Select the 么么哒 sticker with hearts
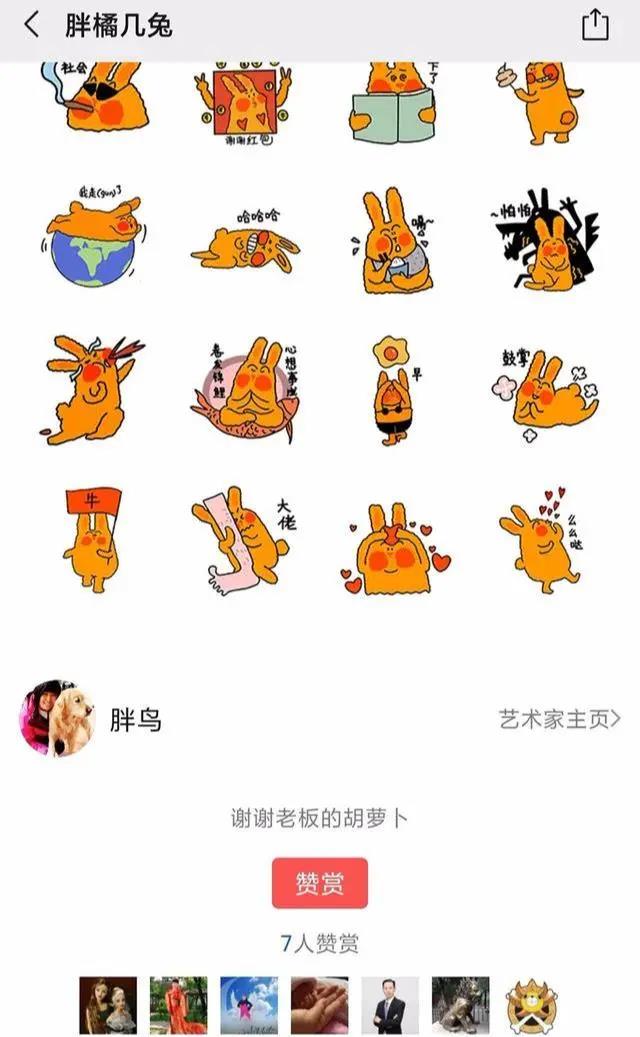The image size is (640, 1037). [544, 538]
